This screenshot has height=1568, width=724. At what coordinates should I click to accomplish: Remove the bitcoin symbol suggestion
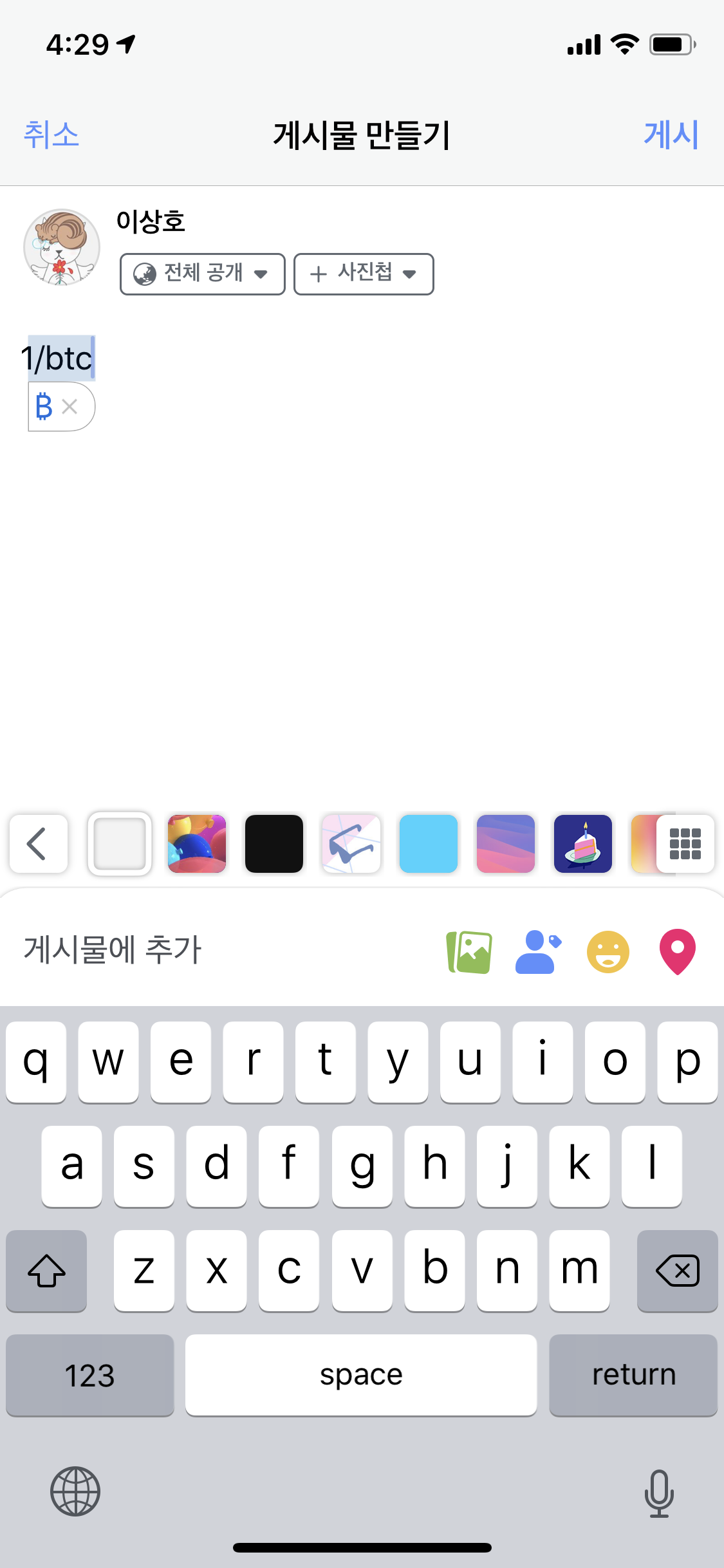point(70,406)
